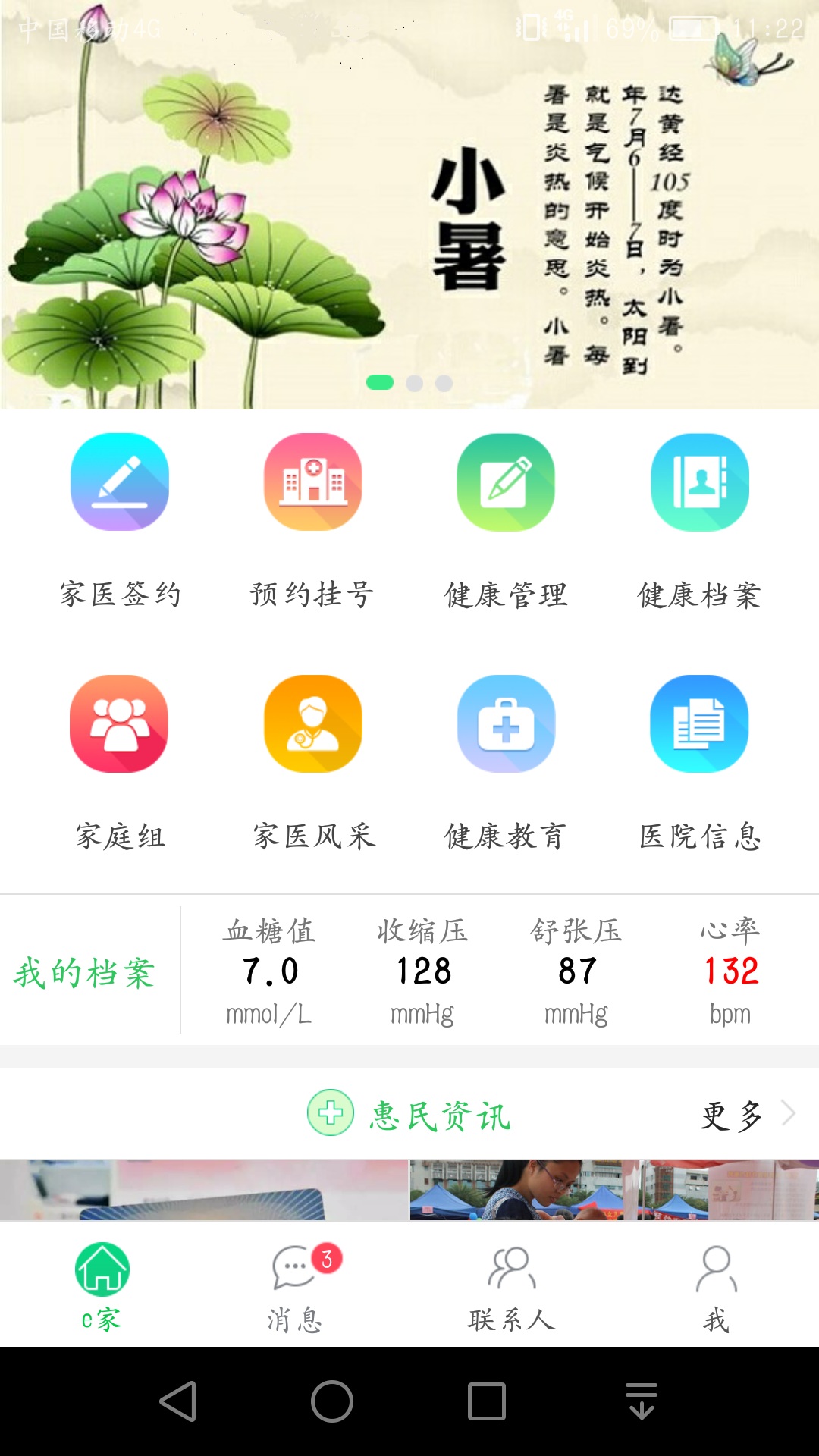Switch to the 我 profile tab

coord(716,1286)
